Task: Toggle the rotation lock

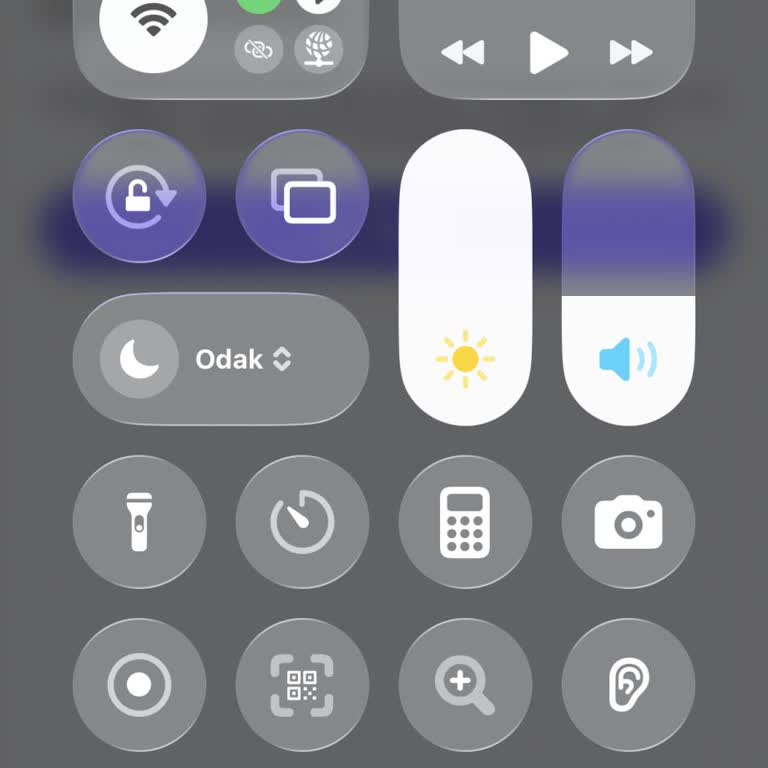Action: (140, 196)
